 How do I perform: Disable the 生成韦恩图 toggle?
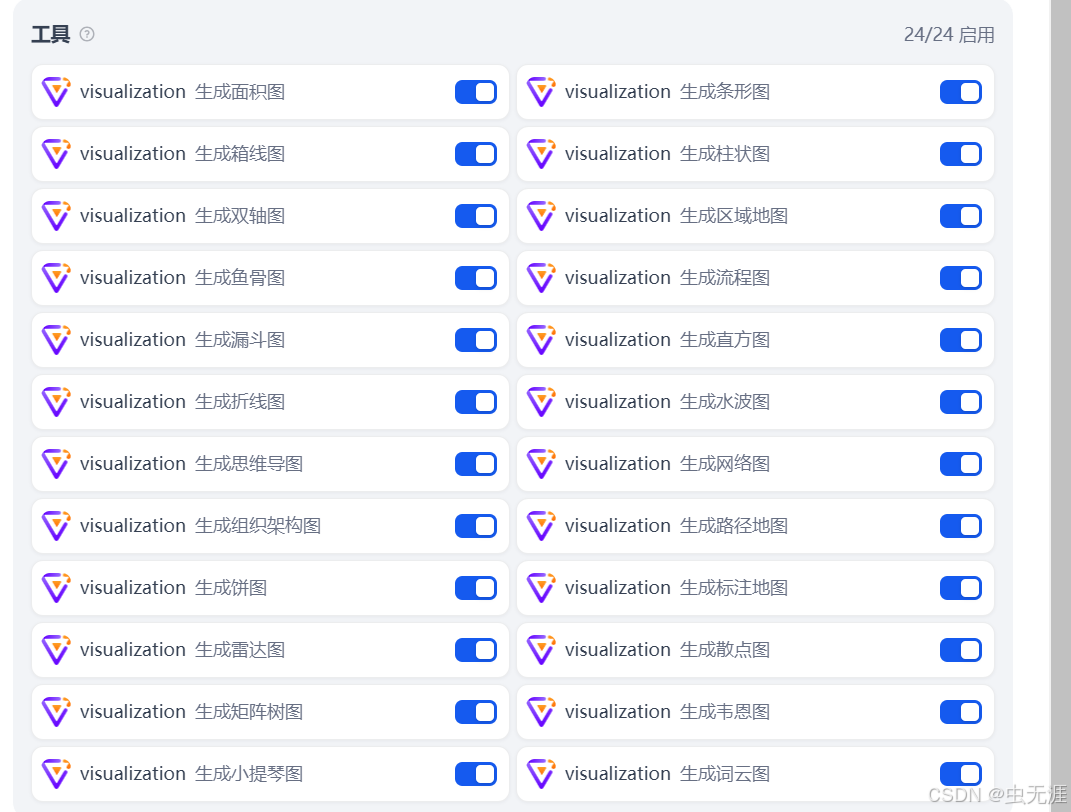960,712
